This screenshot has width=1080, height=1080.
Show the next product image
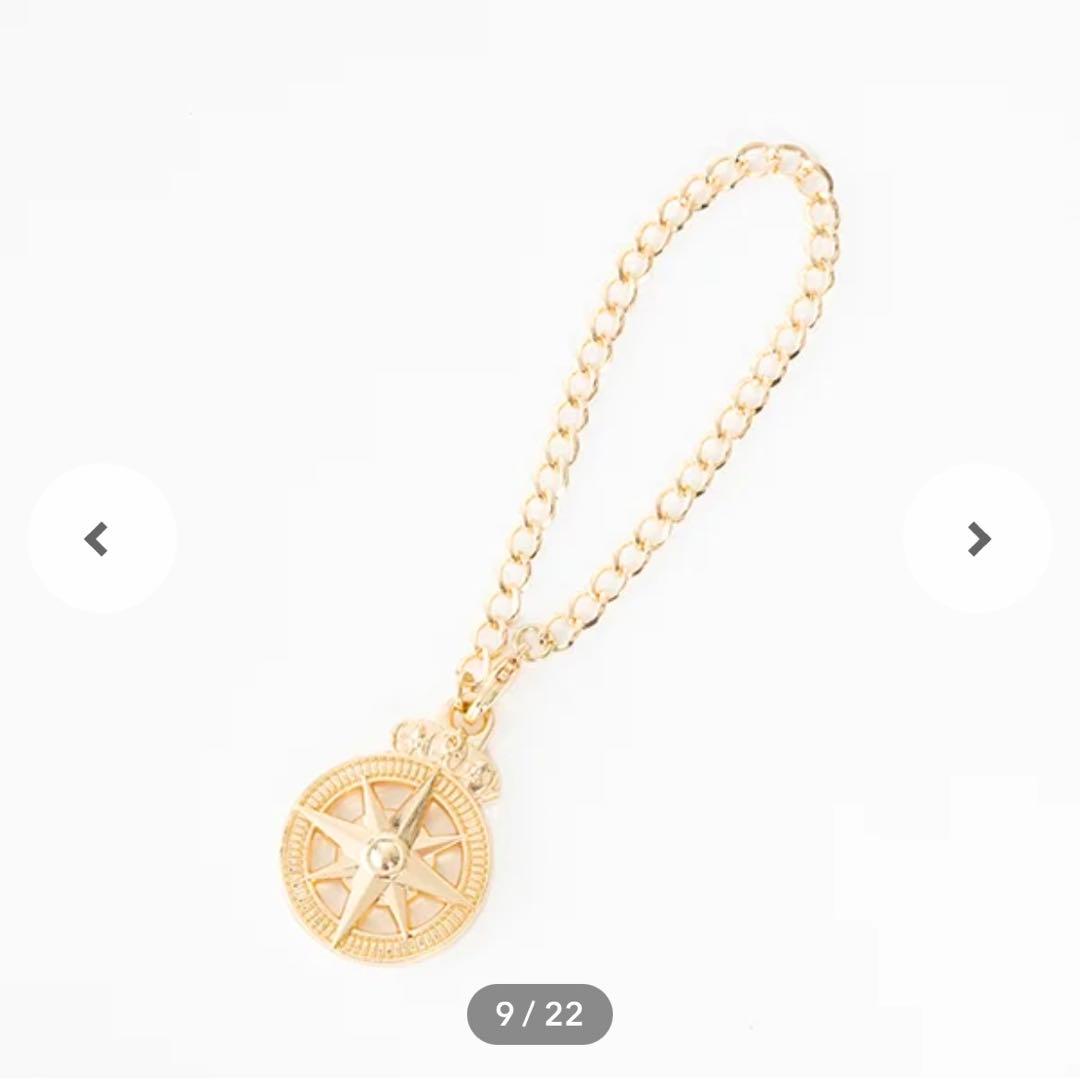pyautogui.click(x=977, y=539)
